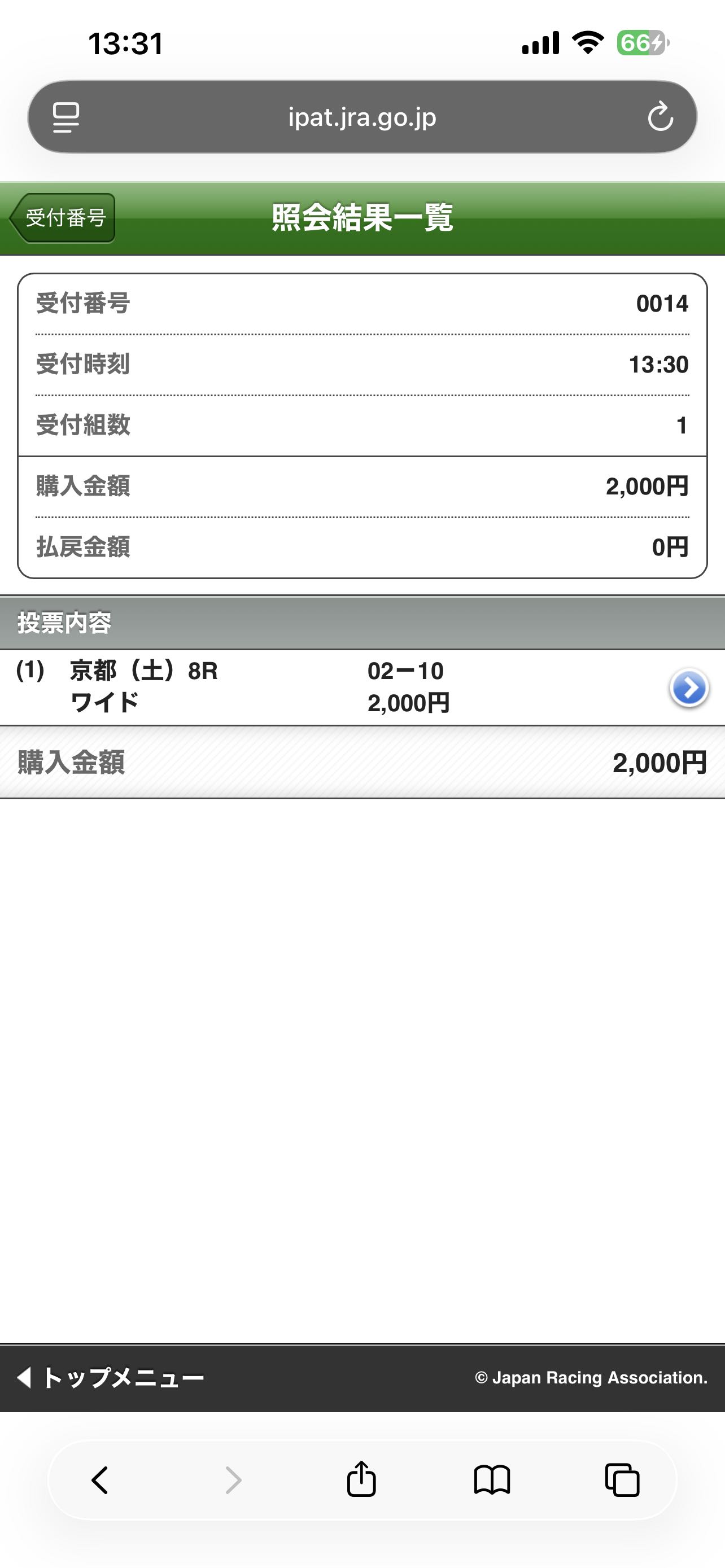Share this page via Safari share icon

point(361,1480)
